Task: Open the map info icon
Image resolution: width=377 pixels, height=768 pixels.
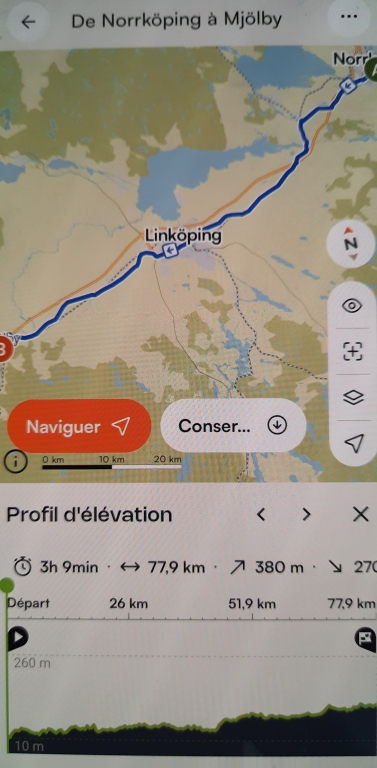Action: click(16, 462)
